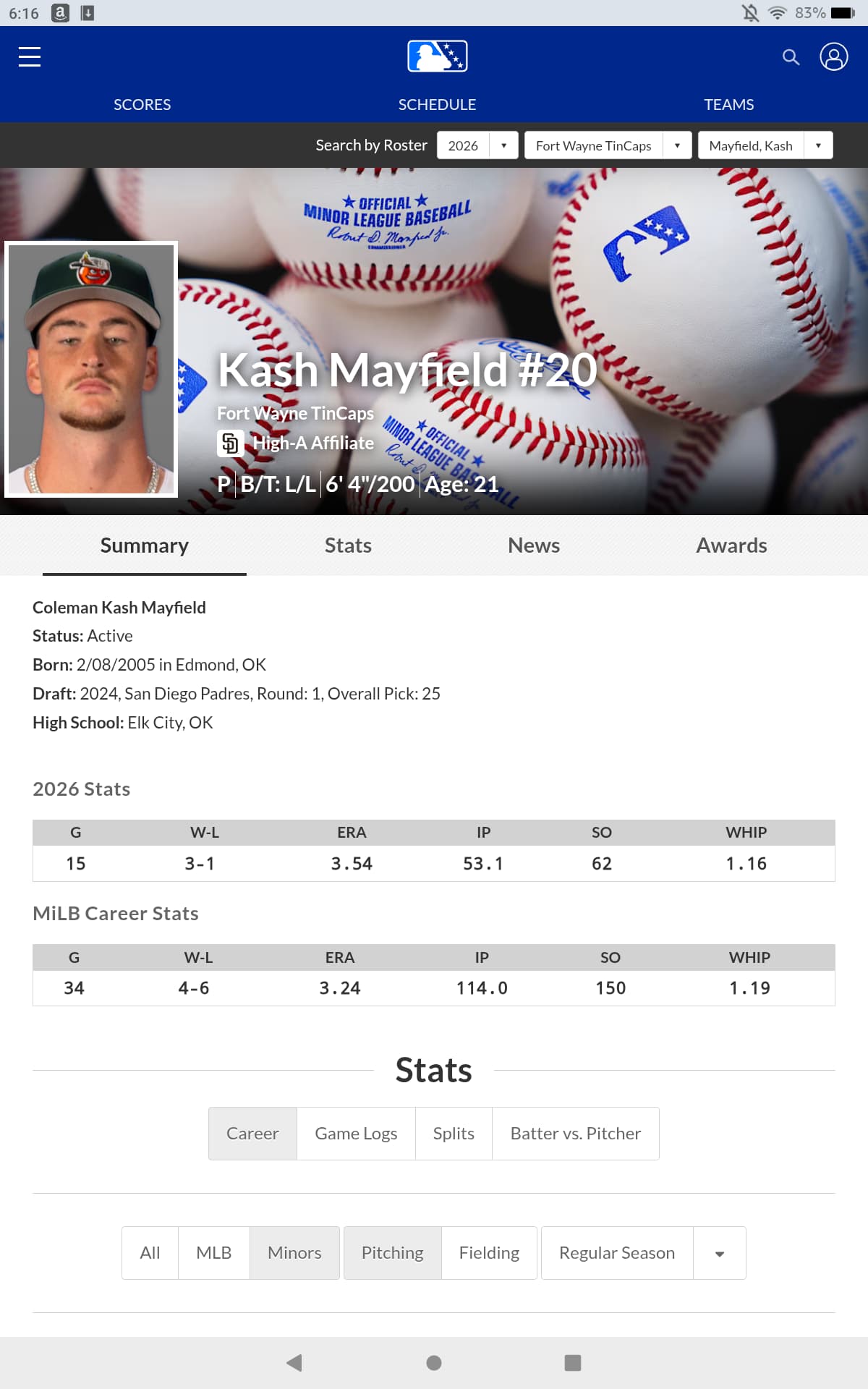This screenshot has height=1389, width=868.
Task: Open the hamburger menu
Action: tap(30, 56)
